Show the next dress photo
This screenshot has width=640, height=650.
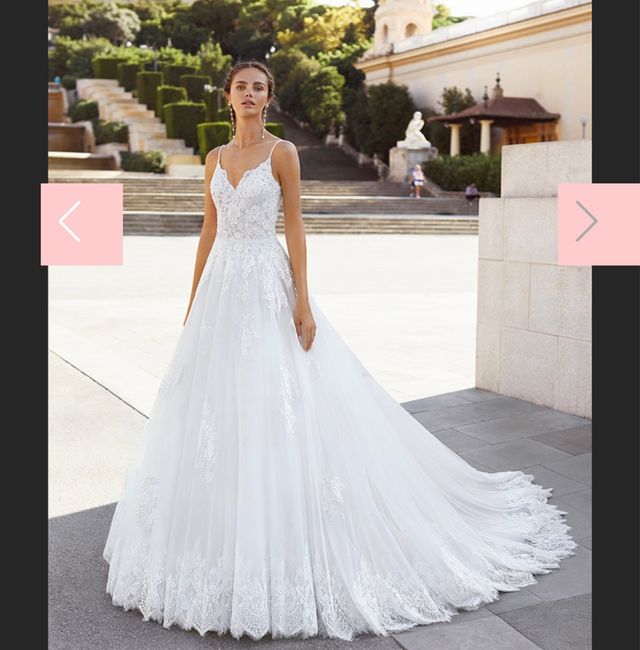[597, 224]
